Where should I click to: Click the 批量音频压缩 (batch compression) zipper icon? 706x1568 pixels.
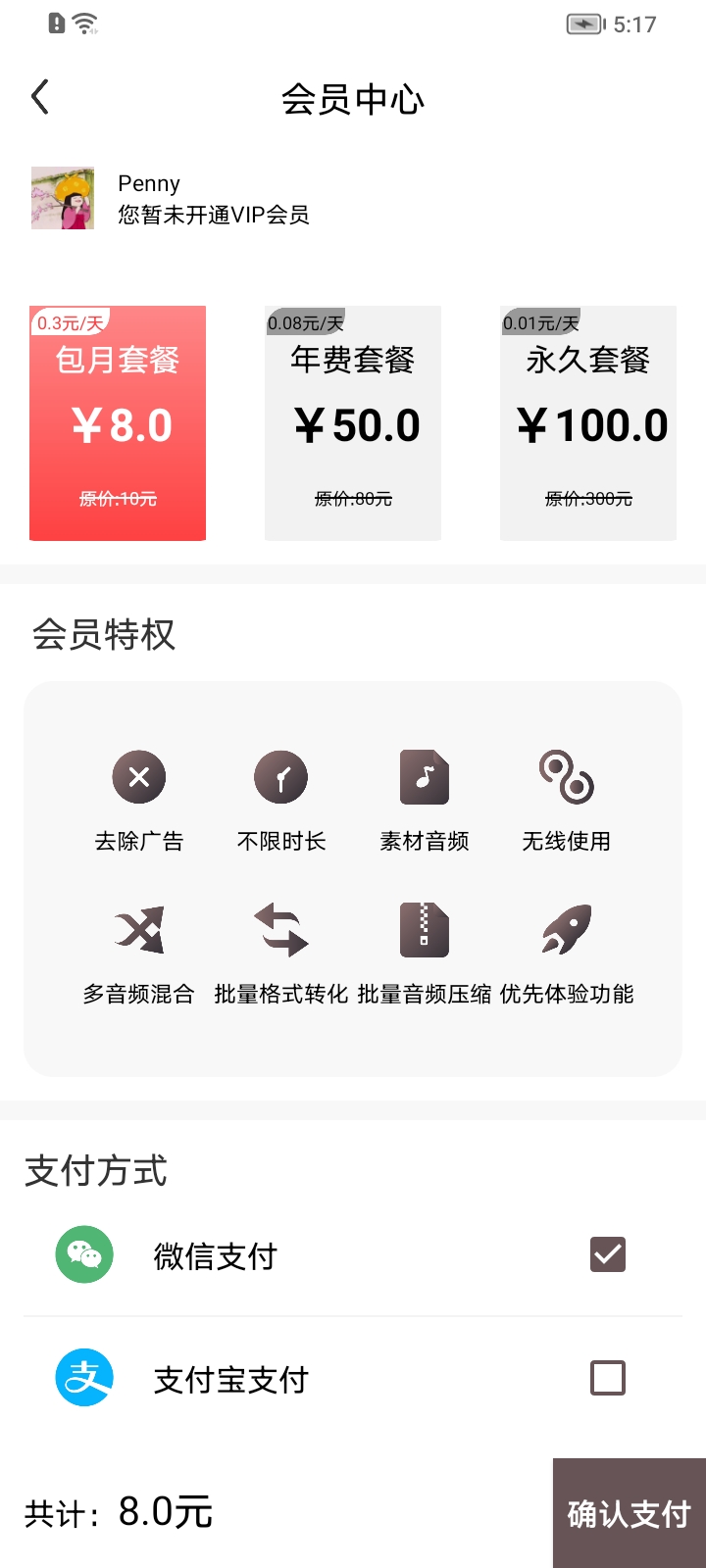pos(424,931)
